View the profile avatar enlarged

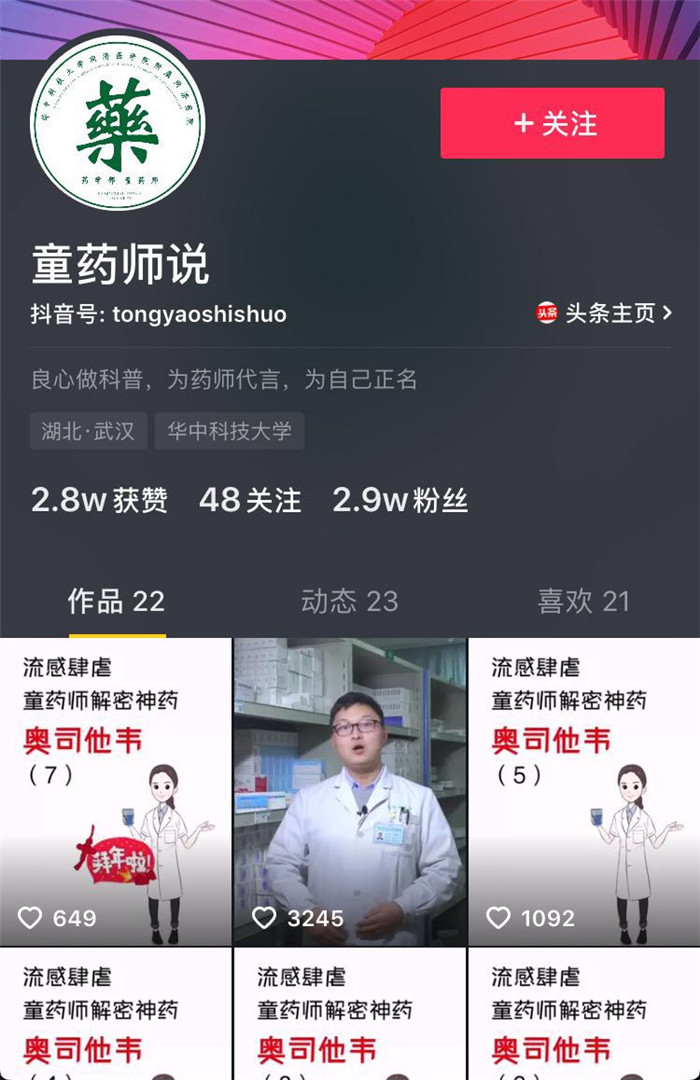(x=117, y=122)
